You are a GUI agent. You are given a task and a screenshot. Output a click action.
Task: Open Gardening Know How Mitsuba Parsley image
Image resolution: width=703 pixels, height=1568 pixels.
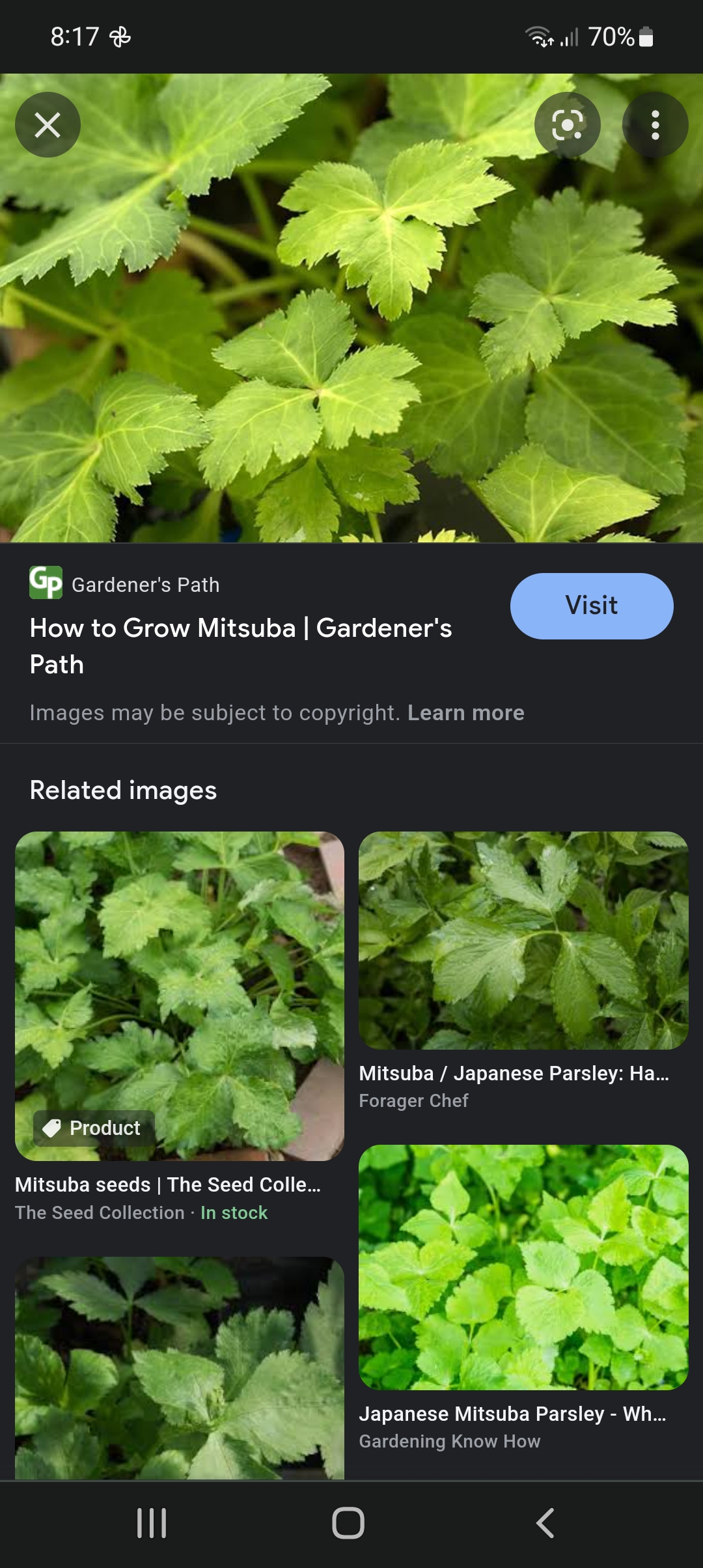click(x=523, y=1267)
